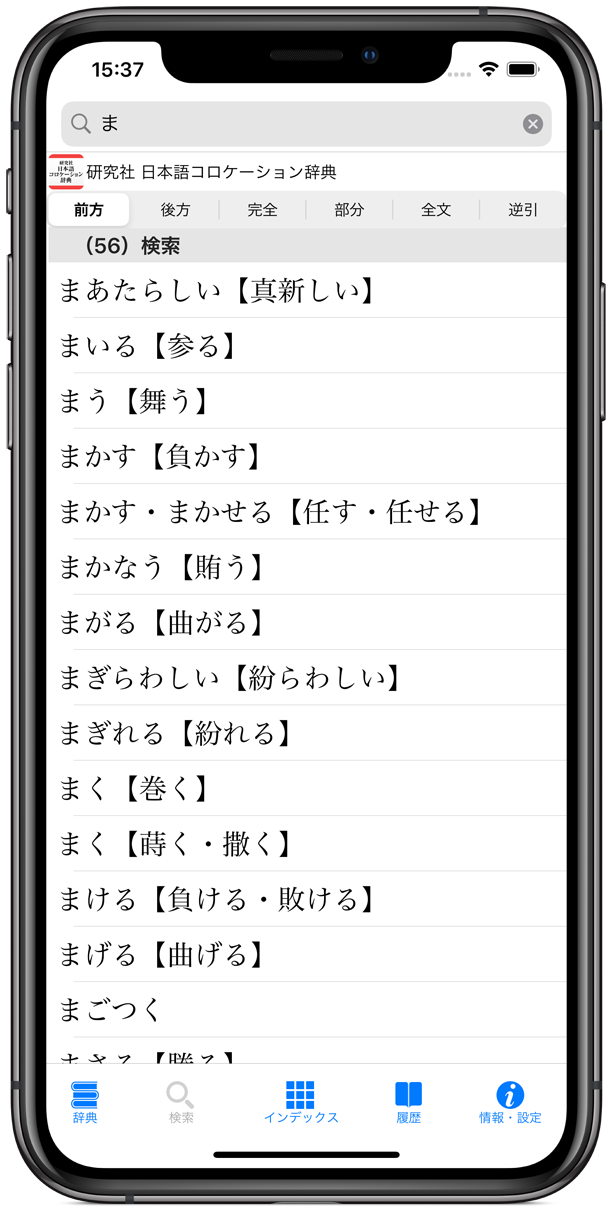Image resolution: width=613 pixels, height=1210 pixels.
Task: Open entry まく【巻く】
Action: 134,789
